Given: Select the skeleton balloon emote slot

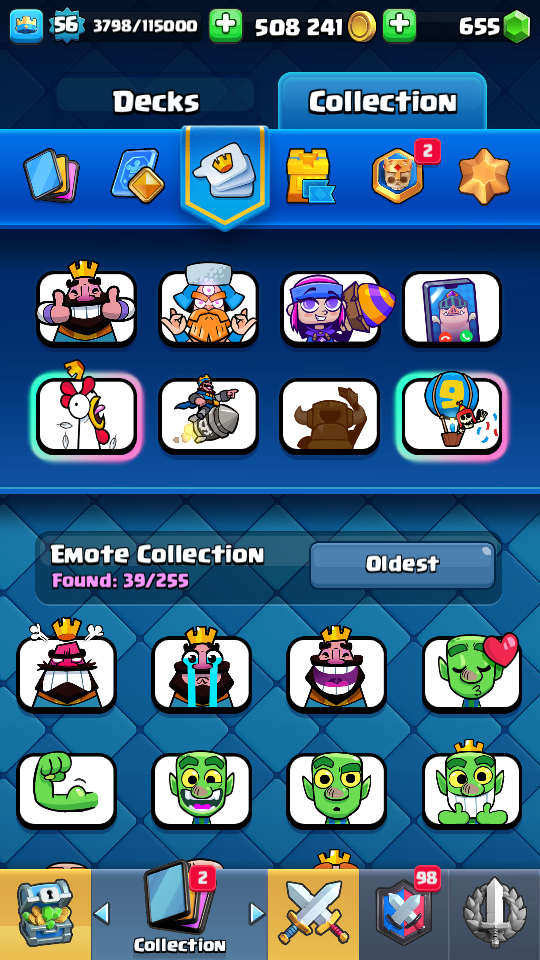Looking at the screenshot, I should (x=452, y=411).
